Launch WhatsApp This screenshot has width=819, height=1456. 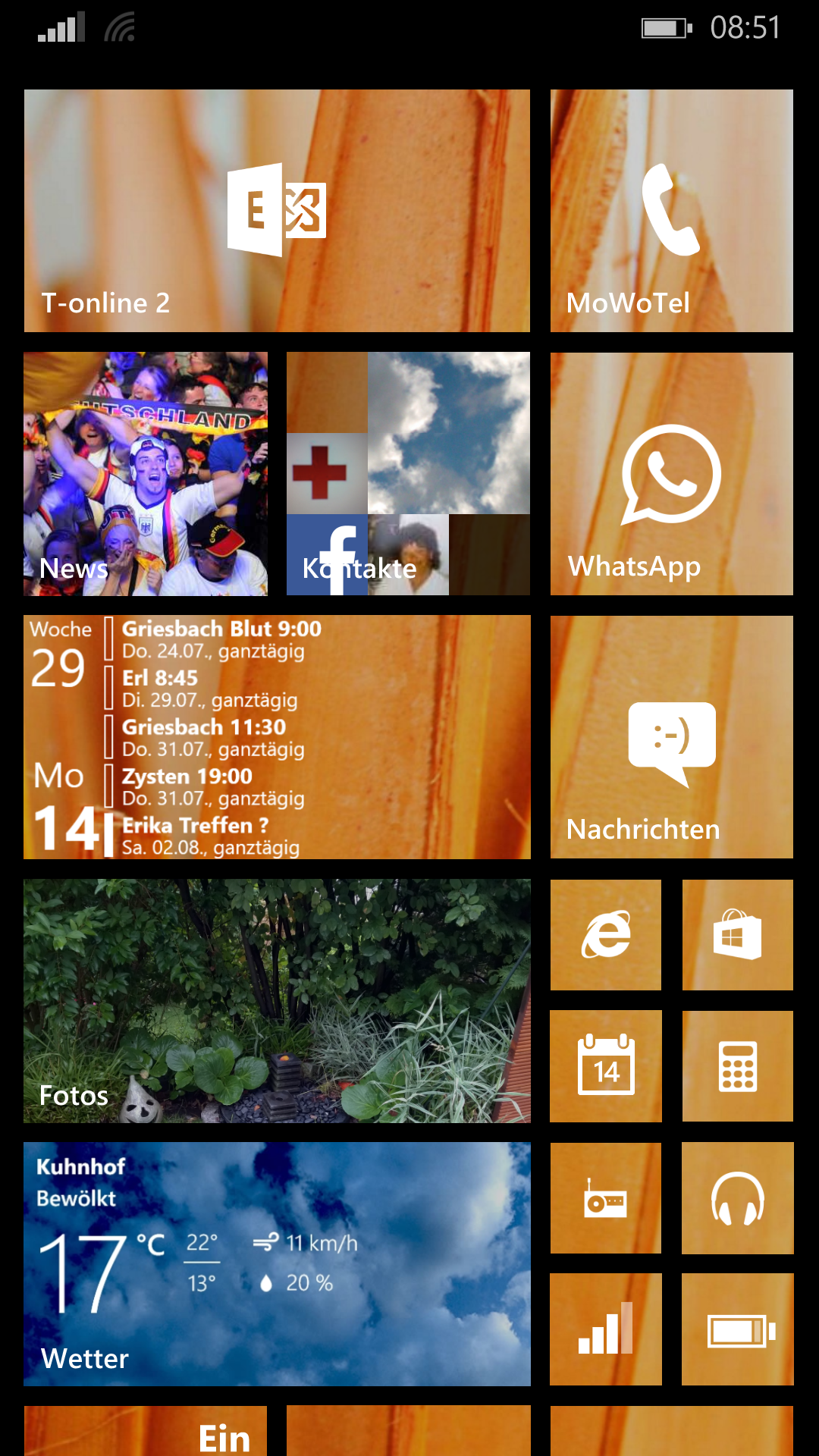(672, 474)
